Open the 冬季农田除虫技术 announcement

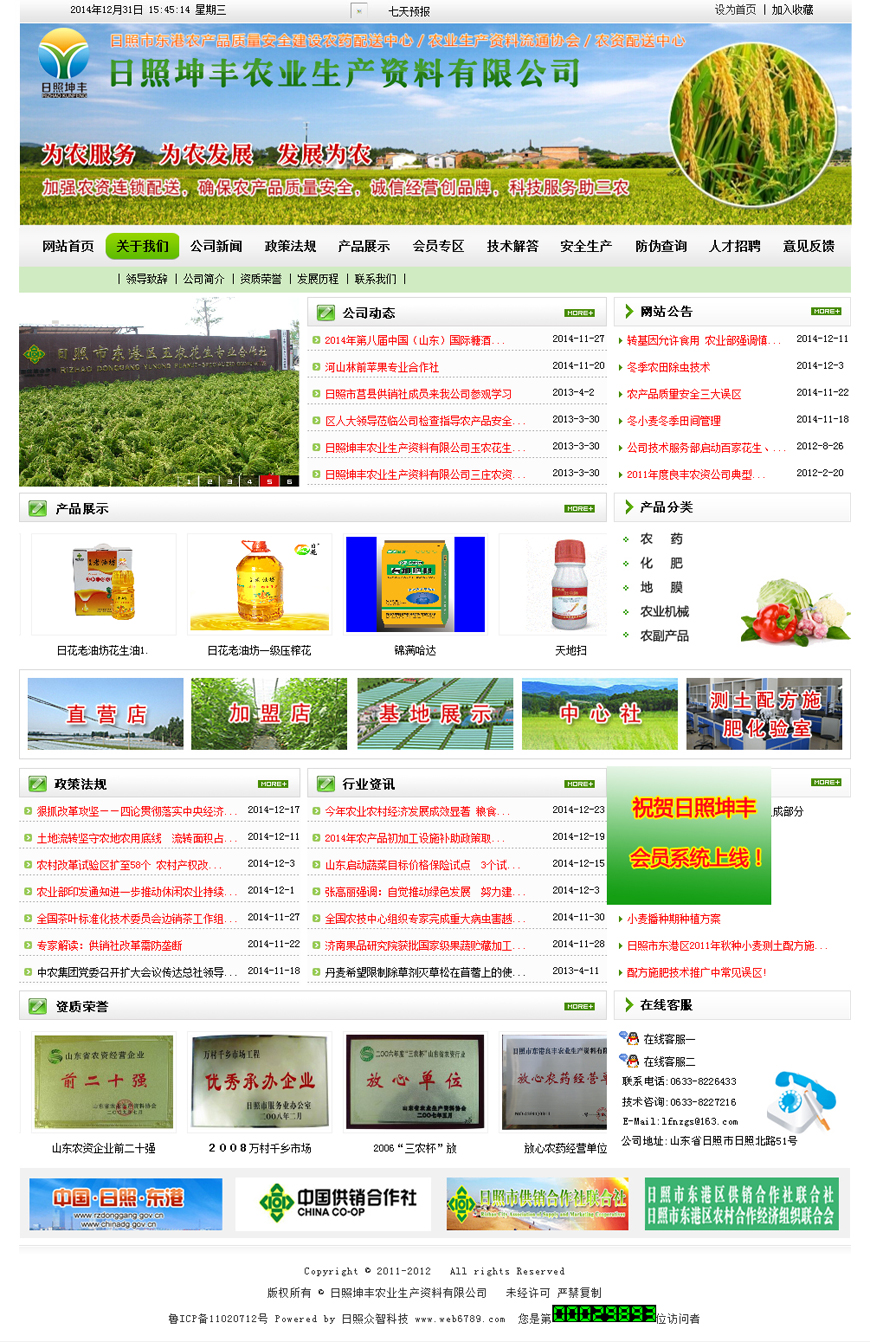click(668, 367)
